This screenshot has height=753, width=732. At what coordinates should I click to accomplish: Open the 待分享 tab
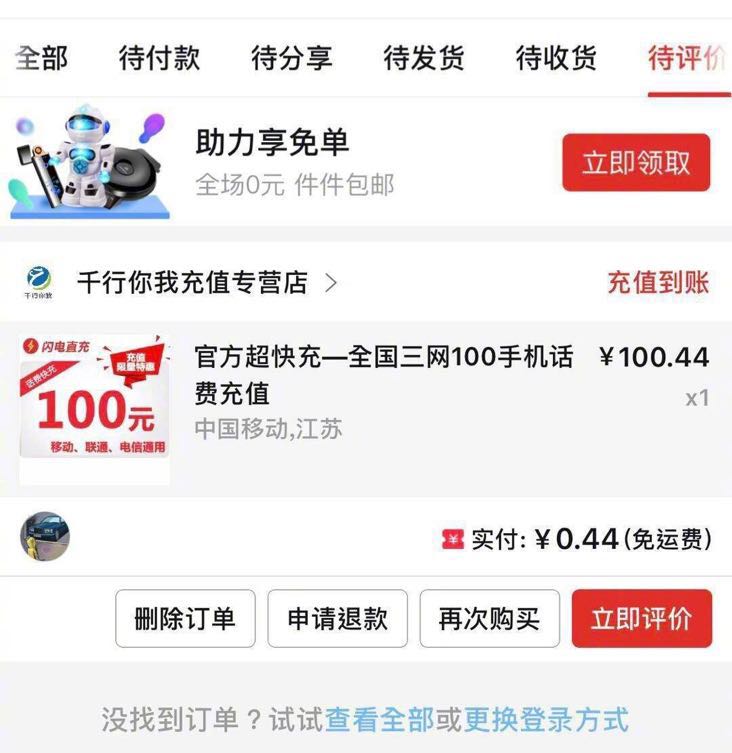coord(291,58)
